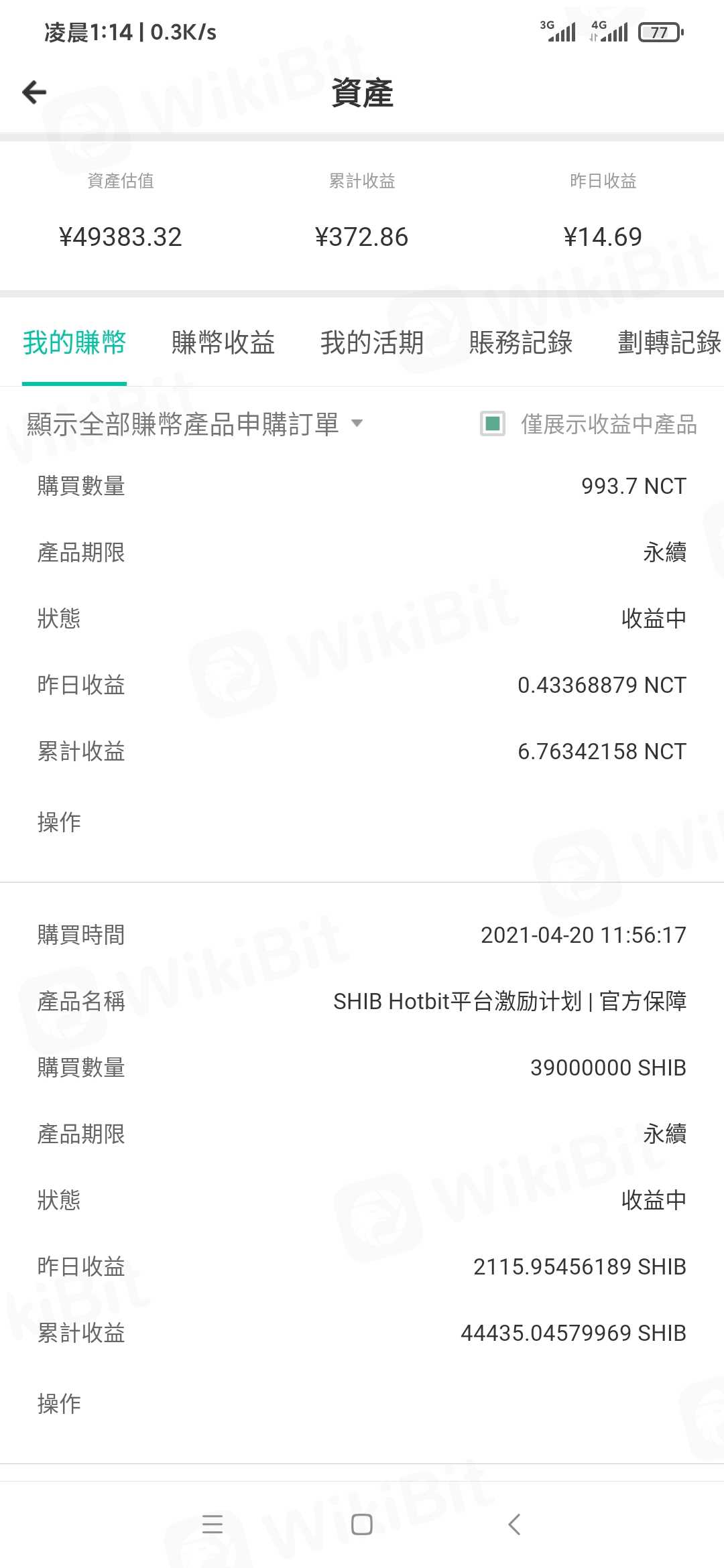Select the 我的賺幣 tab

click(74, 342)
